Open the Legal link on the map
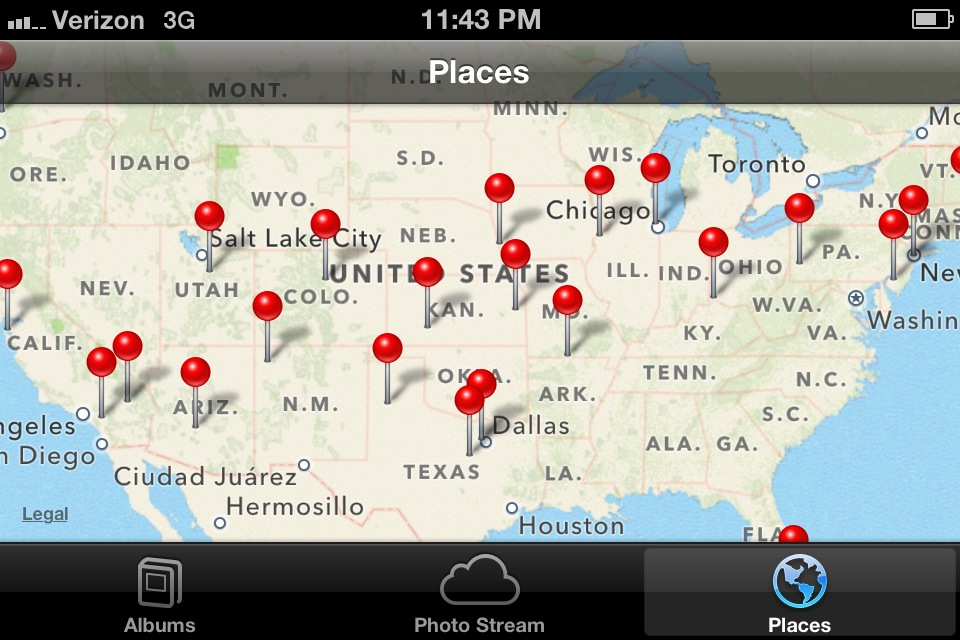The image size is (960, 640). (x=45, y=514)
